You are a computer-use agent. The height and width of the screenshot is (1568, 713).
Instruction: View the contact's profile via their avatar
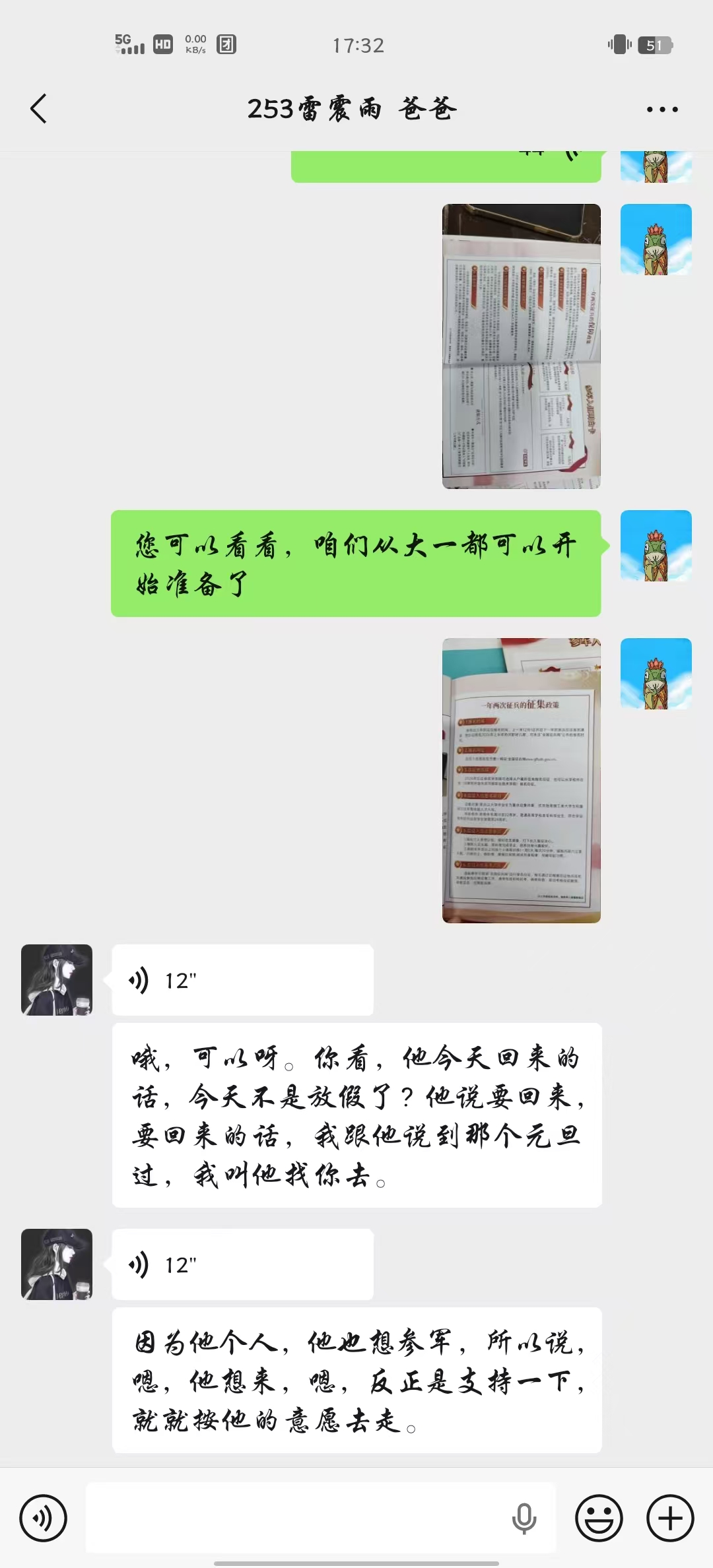tap(57, 980)
